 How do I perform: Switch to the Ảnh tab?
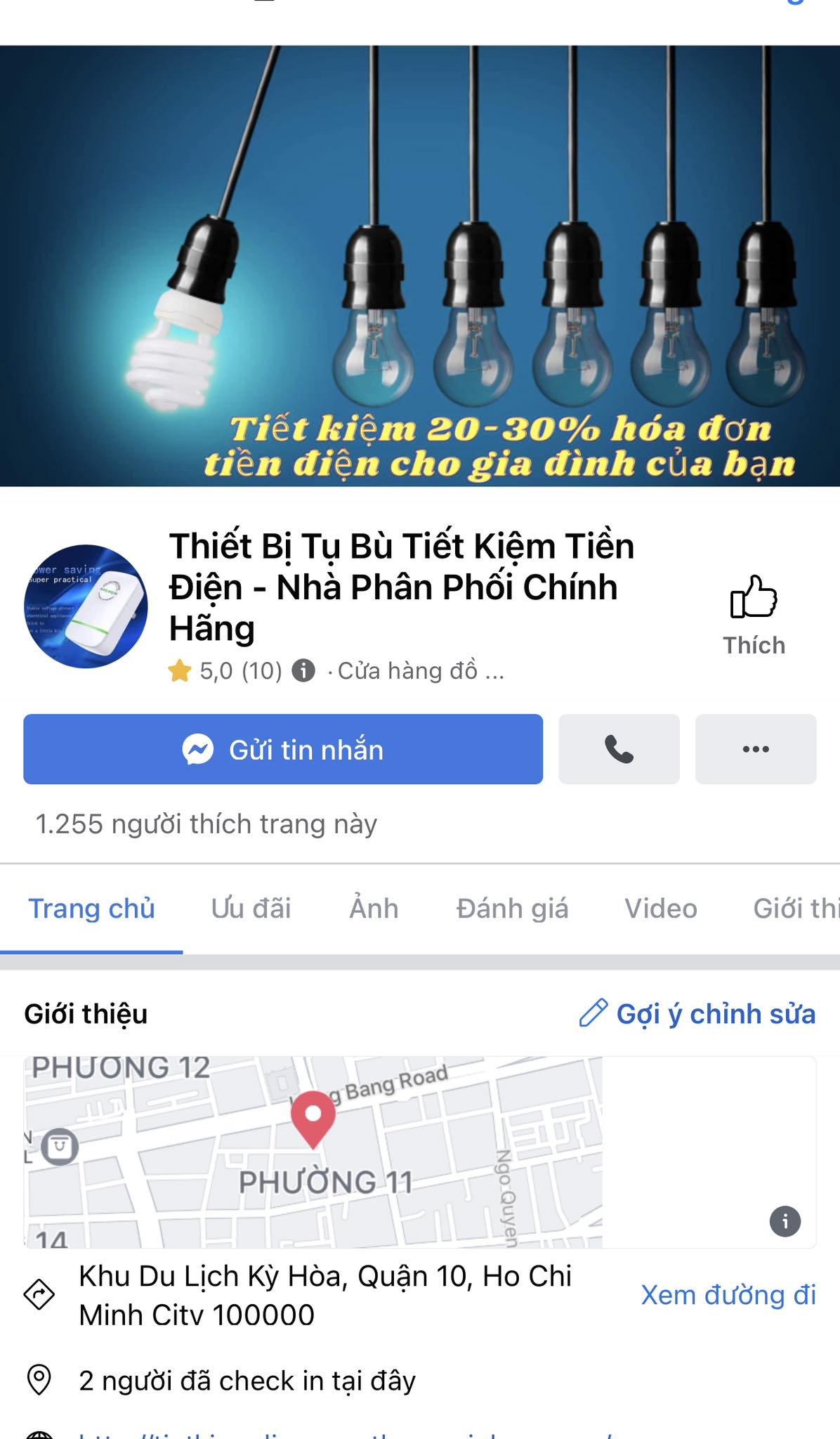(x=374, y=909)
